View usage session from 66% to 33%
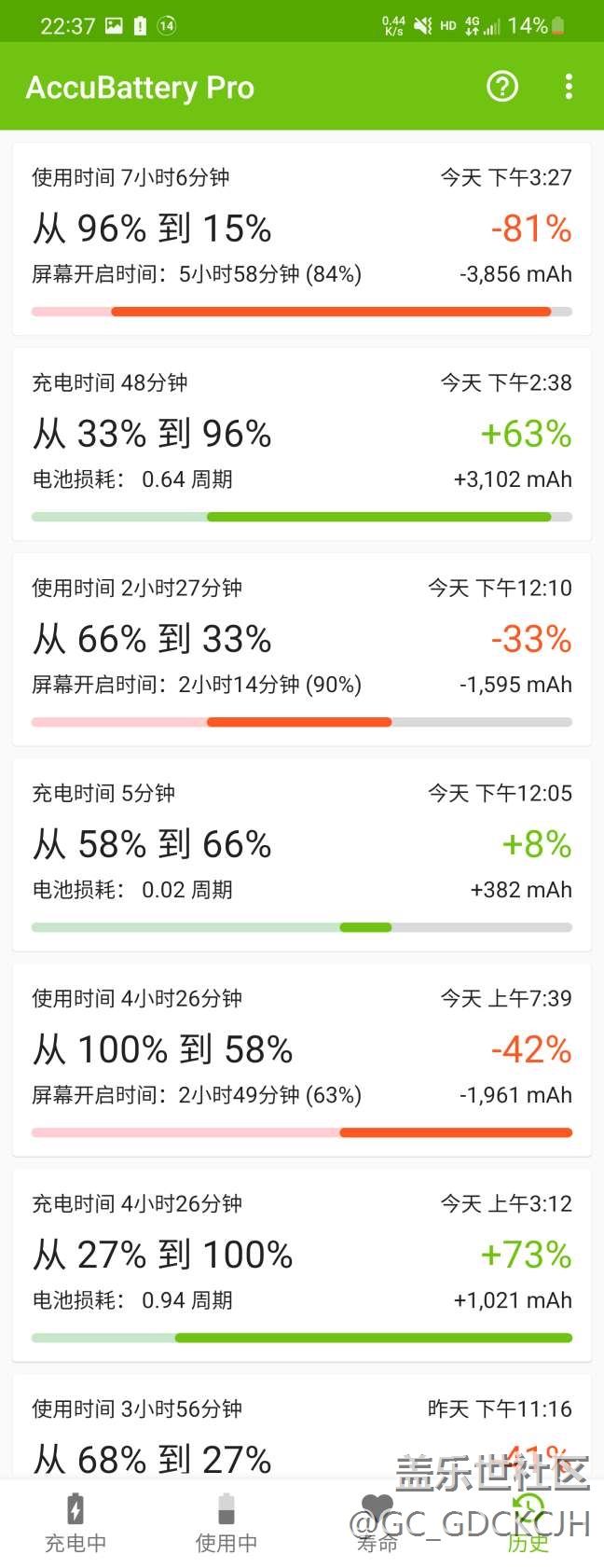 pos(301,650)
